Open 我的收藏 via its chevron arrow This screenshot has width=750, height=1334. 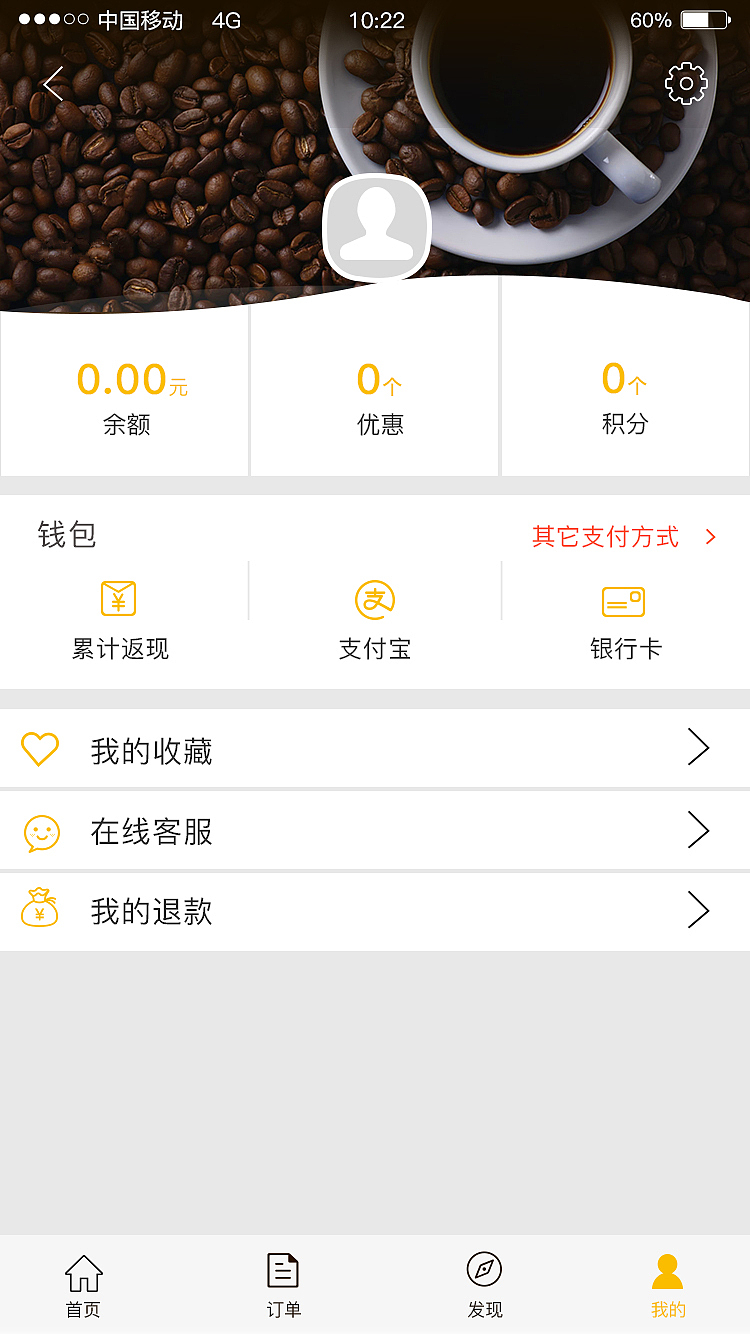pyautogui.click(x=699, y=747)
